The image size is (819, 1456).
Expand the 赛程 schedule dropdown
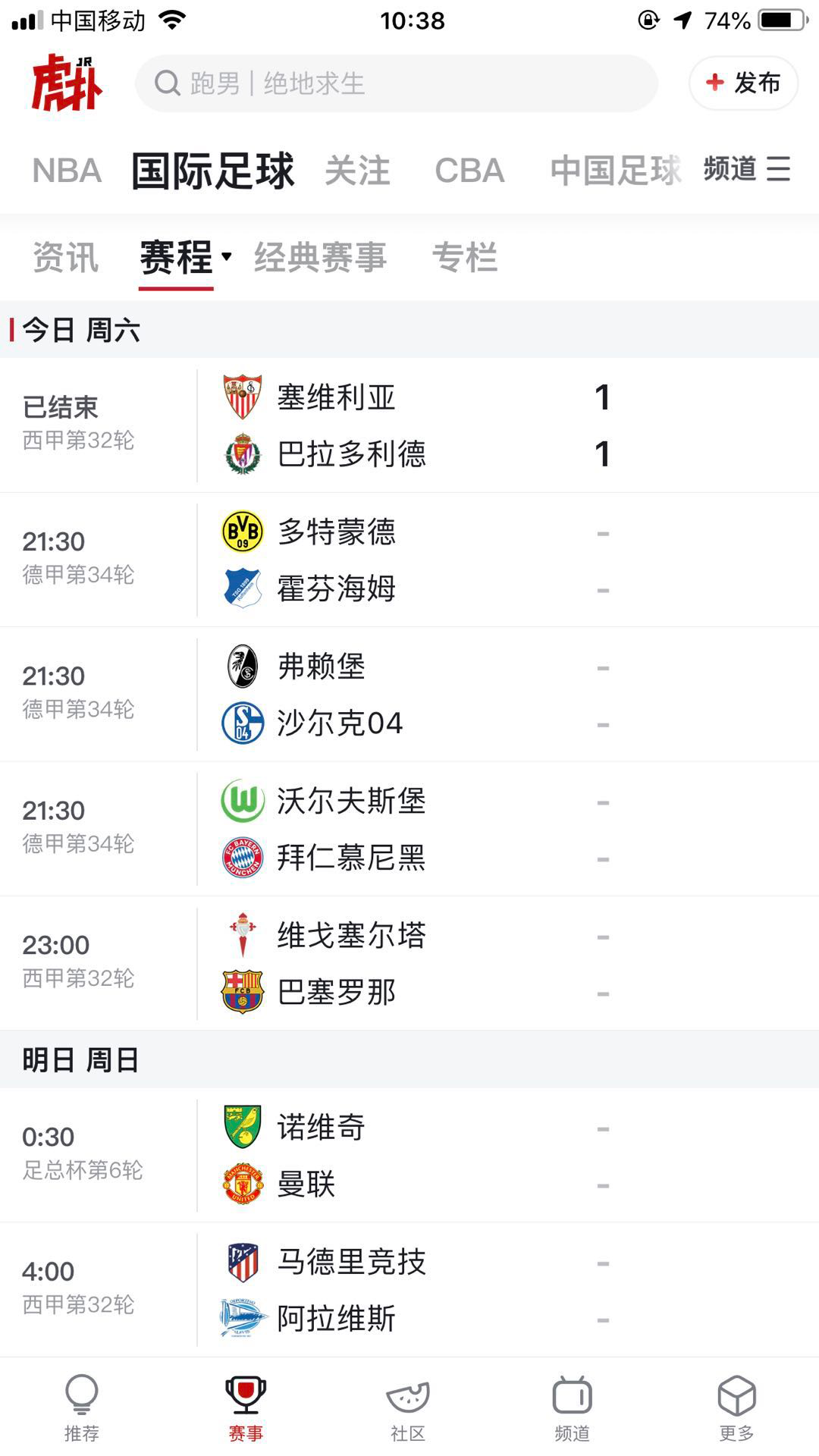[x=186, y=257]
